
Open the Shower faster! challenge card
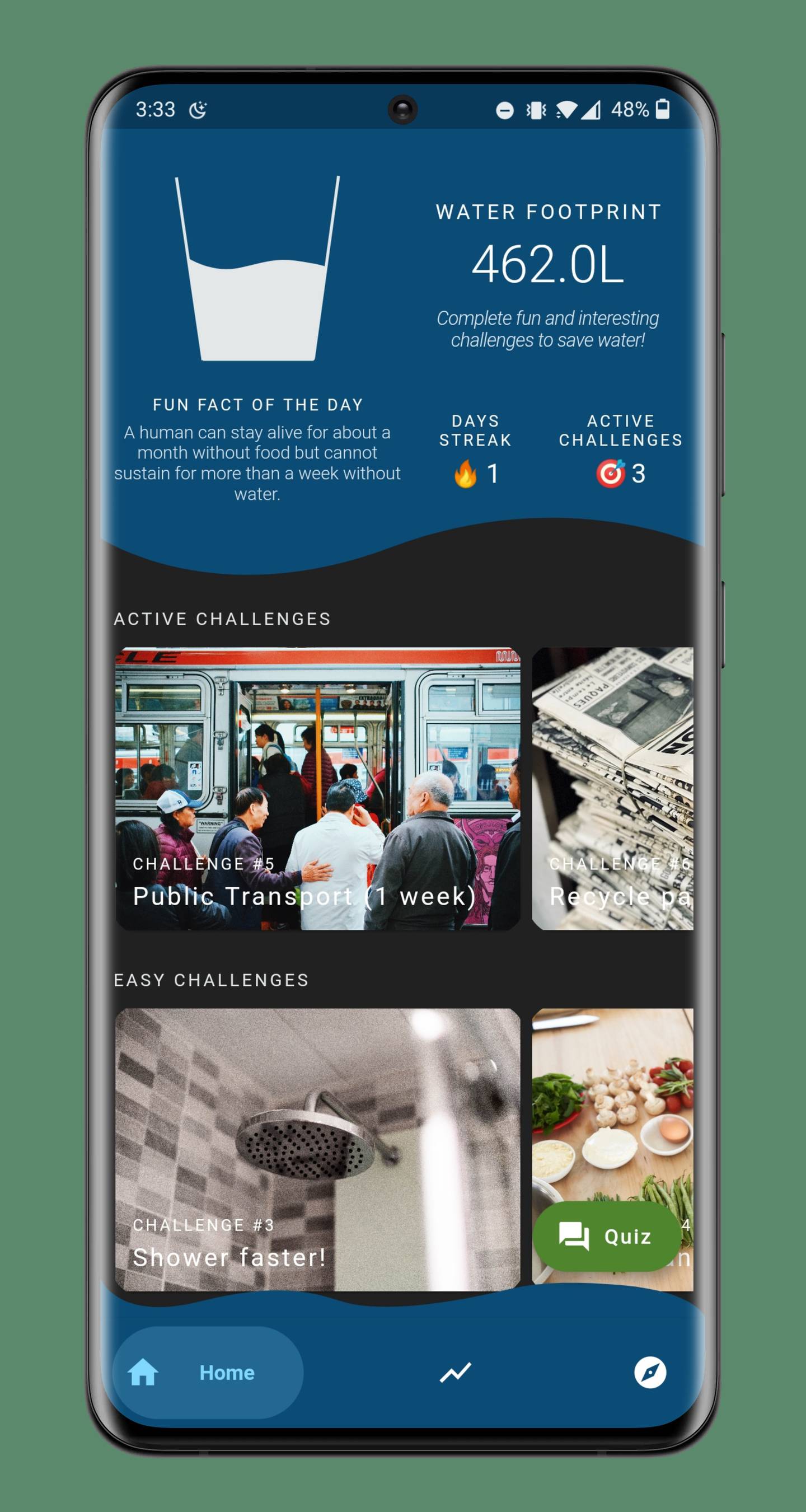point(317,1149)
